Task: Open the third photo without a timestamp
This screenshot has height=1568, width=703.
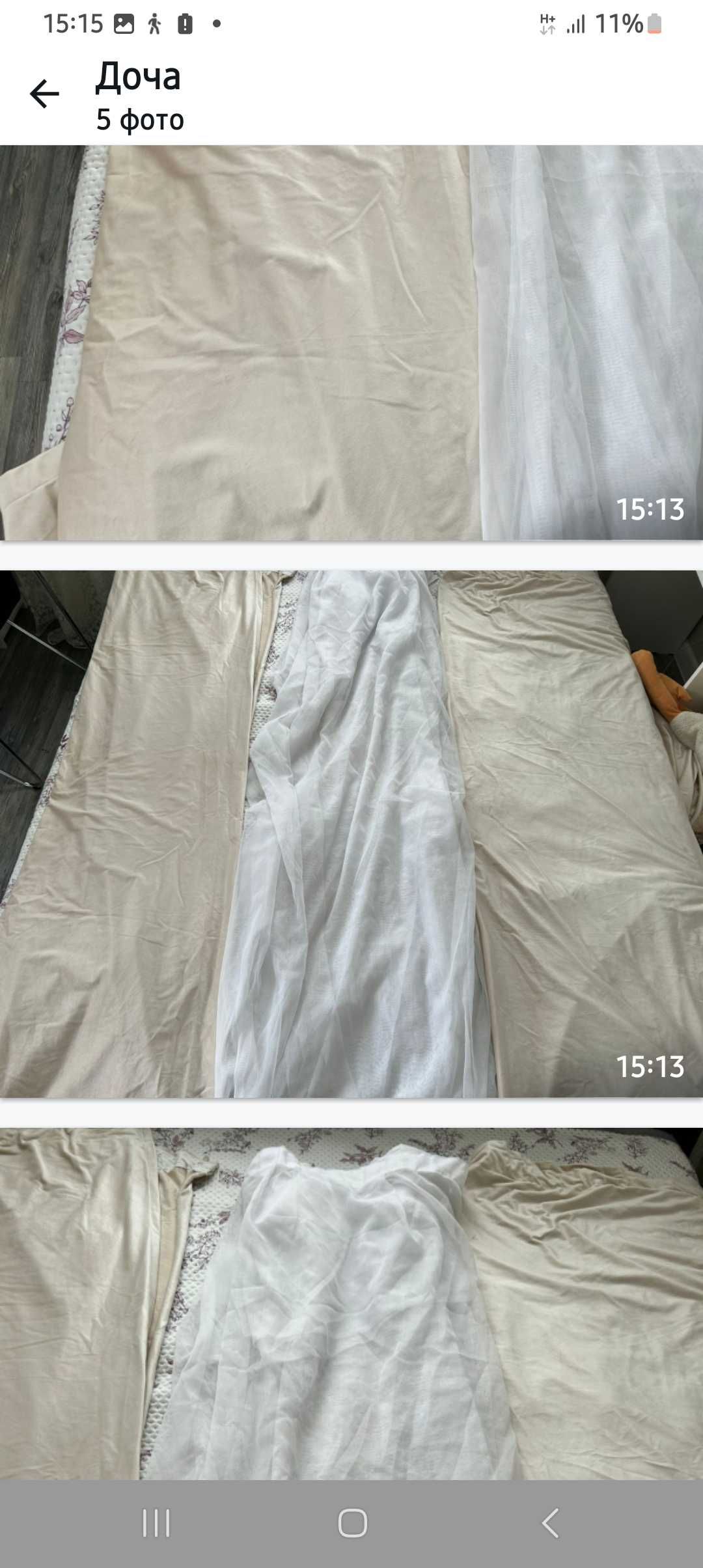Action: coord(351,1302)
